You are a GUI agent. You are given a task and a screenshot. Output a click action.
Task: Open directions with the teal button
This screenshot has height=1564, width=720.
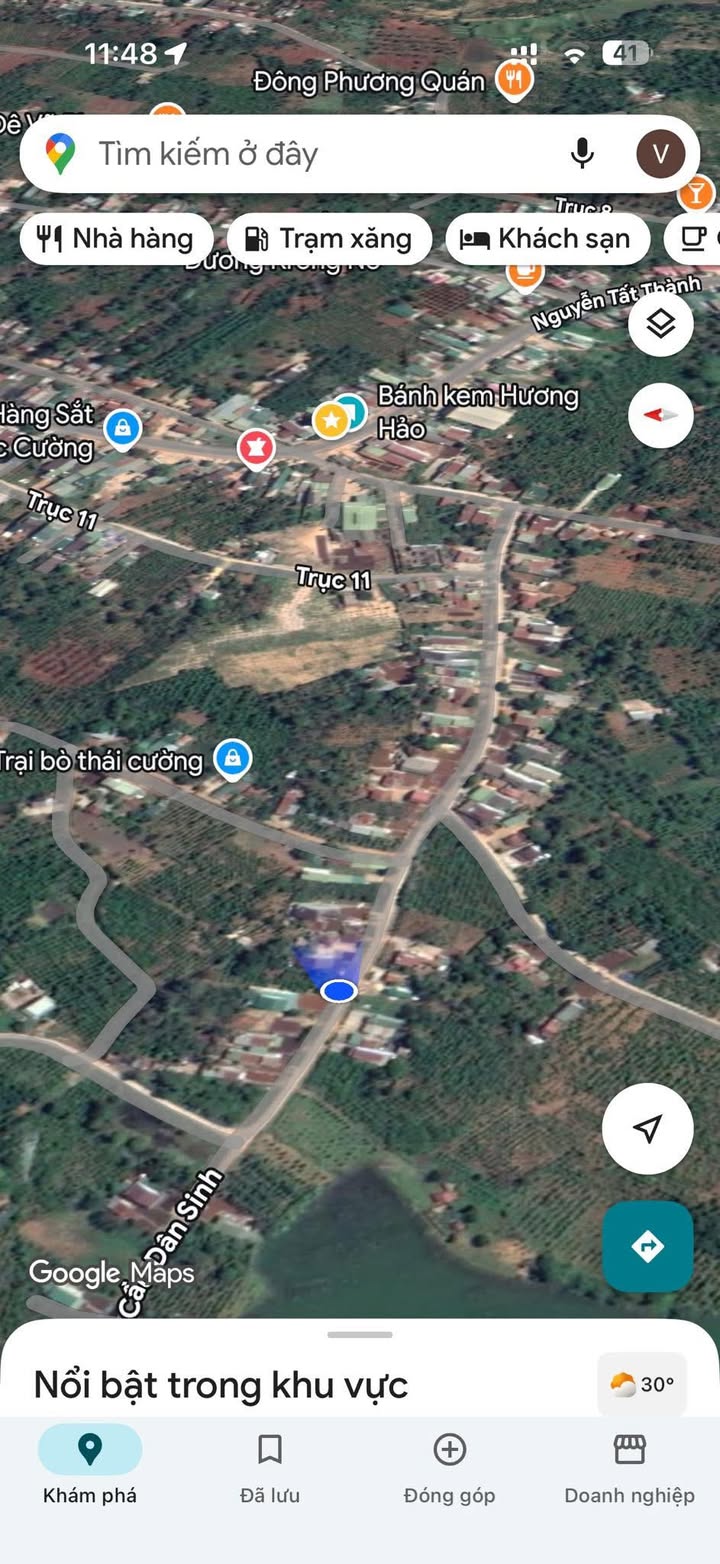[x=647, y=1246]
